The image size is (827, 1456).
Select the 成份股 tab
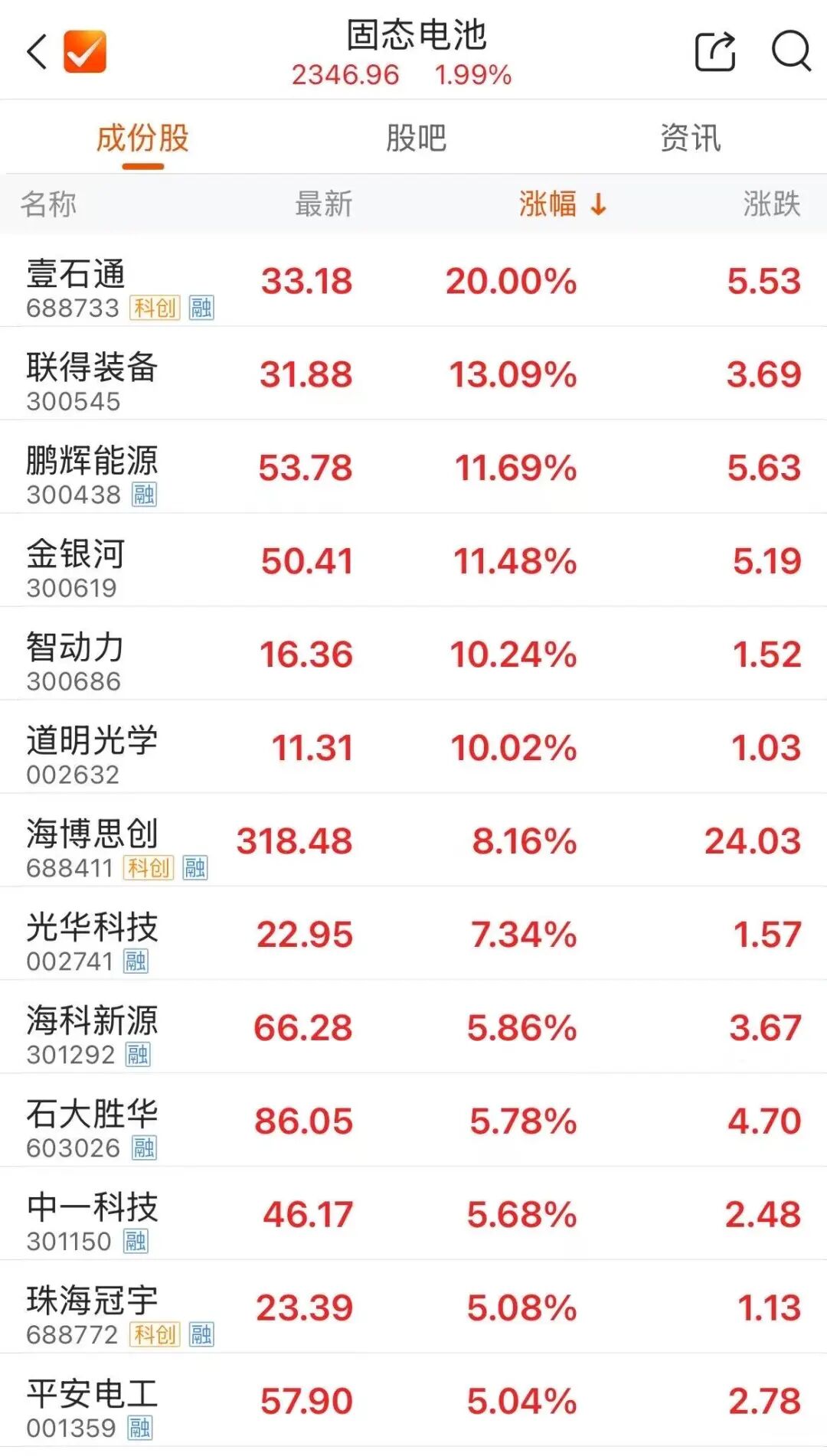coord(142,139)
